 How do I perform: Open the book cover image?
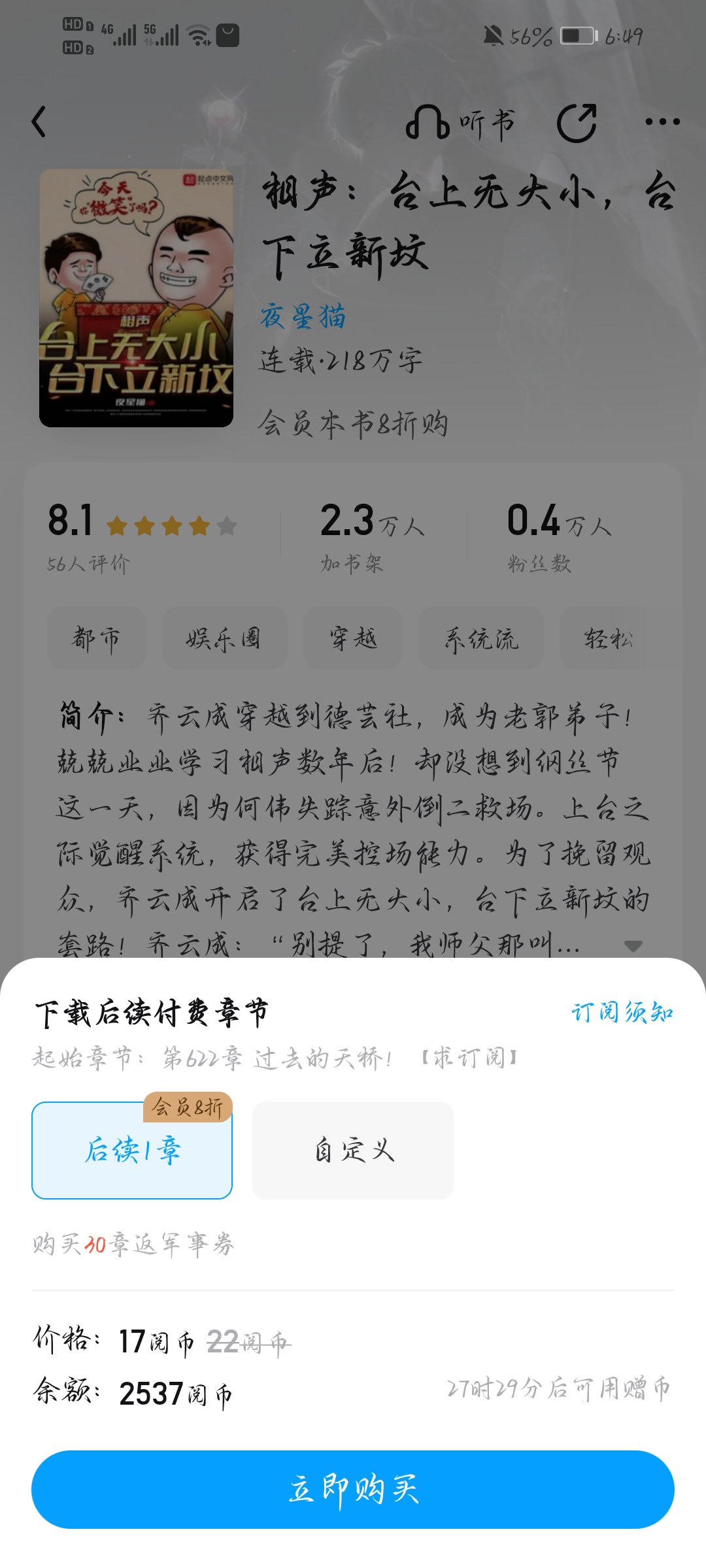coord(136,298)
